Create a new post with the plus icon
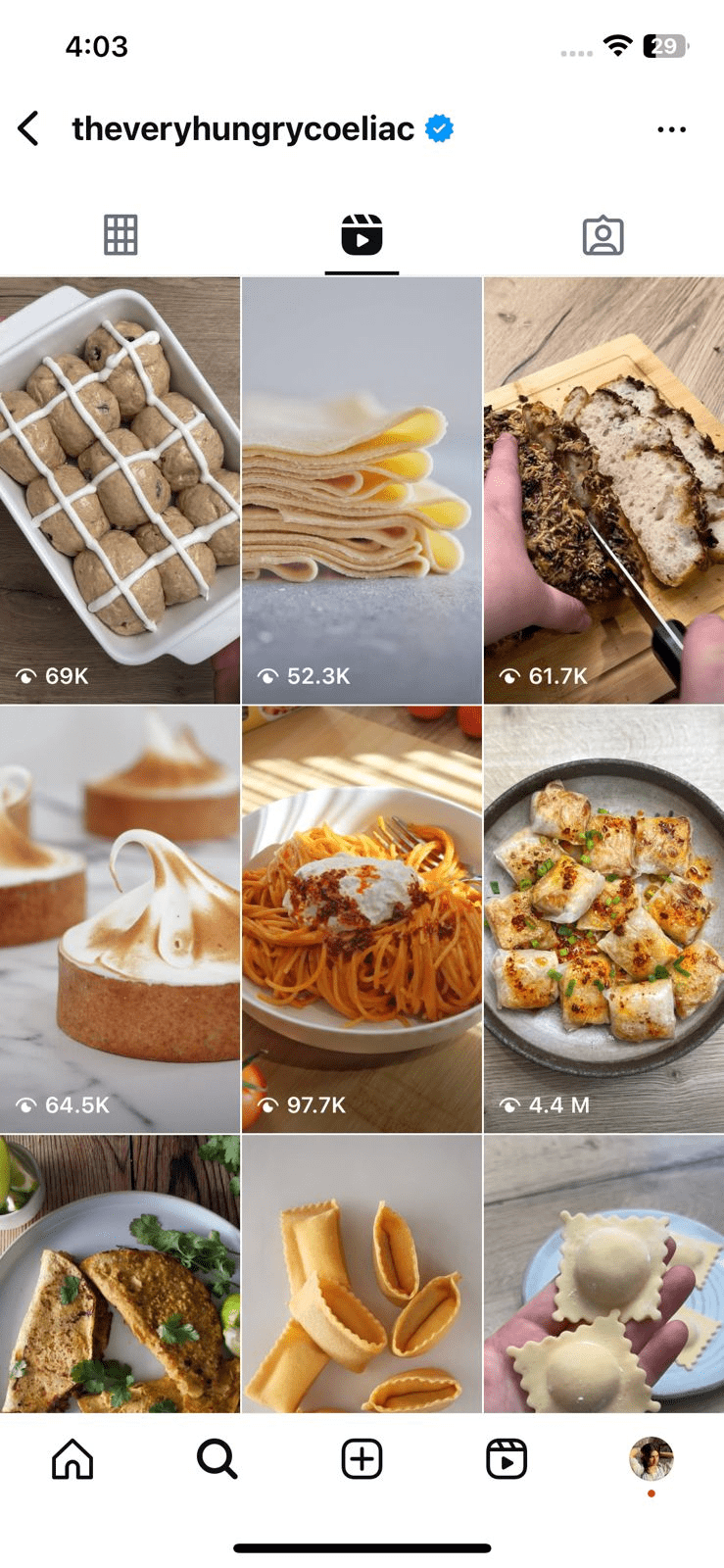 [x=361, y=1458]
